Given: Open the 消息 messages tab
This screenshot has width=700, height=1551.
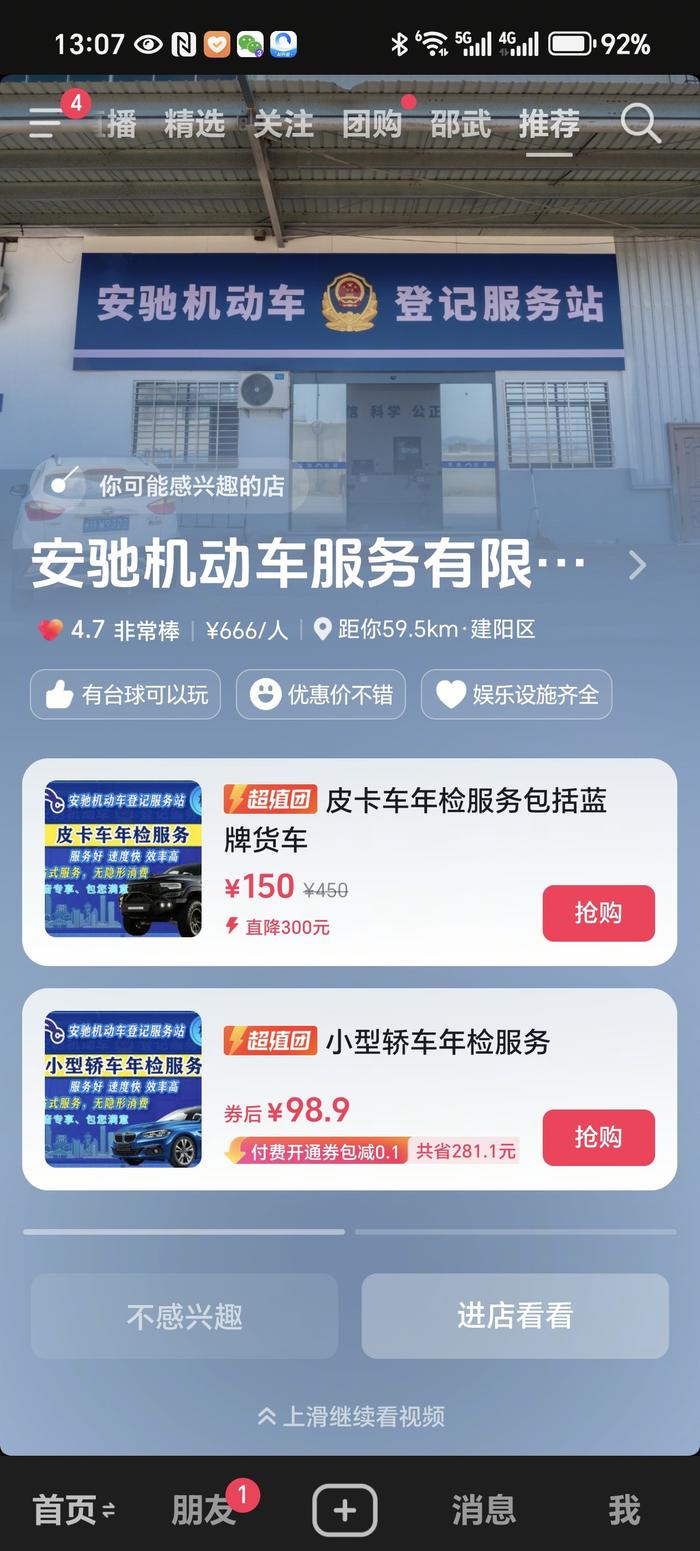Looking at the screenshot, I should 484,1509.
